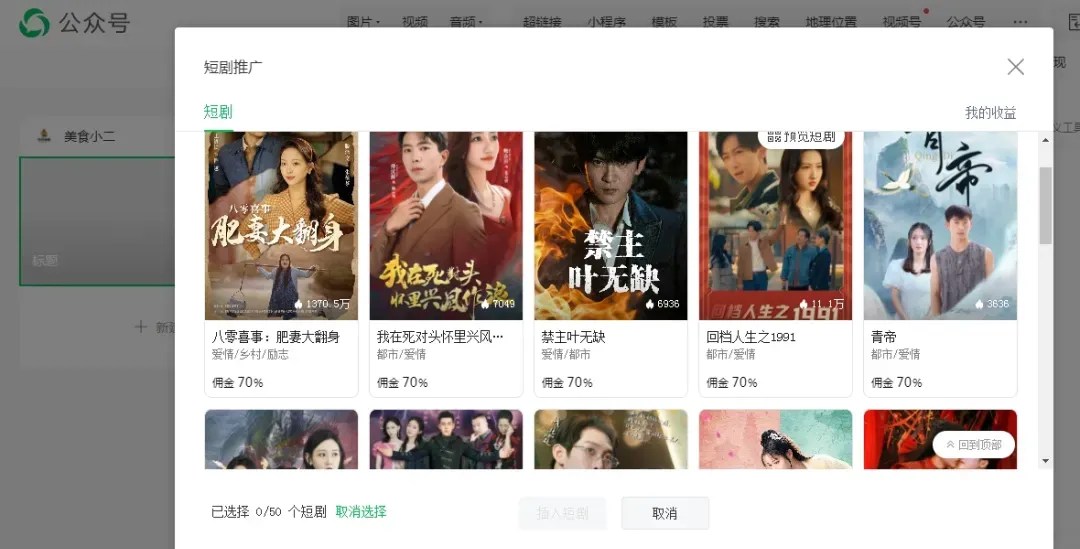Open the 投票 toolbar option

point(715,22)
